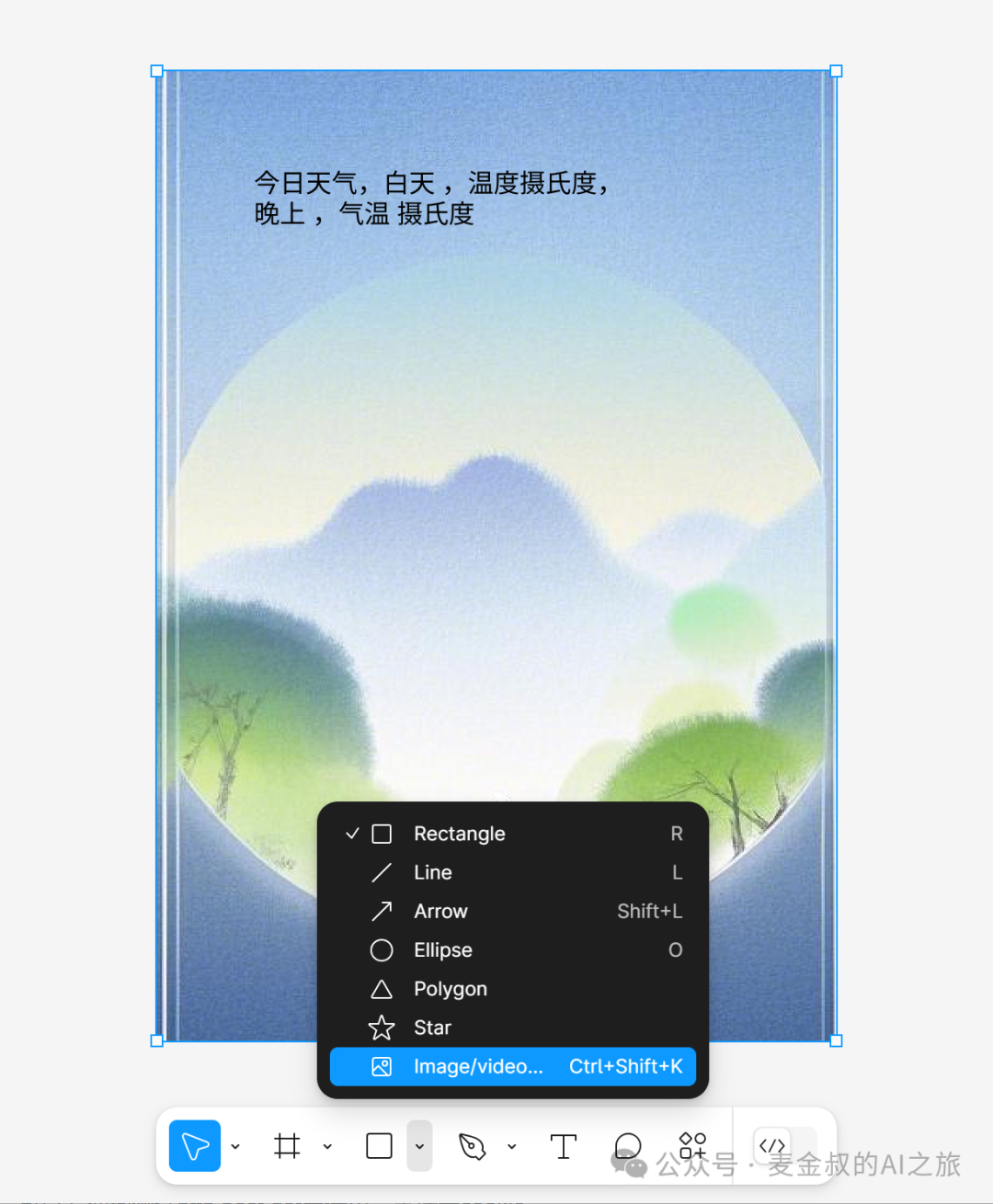Expand the move tool options chevron
This screenshot has height=1204, width=993.
pyautogui.click(x=235, y=1146)
